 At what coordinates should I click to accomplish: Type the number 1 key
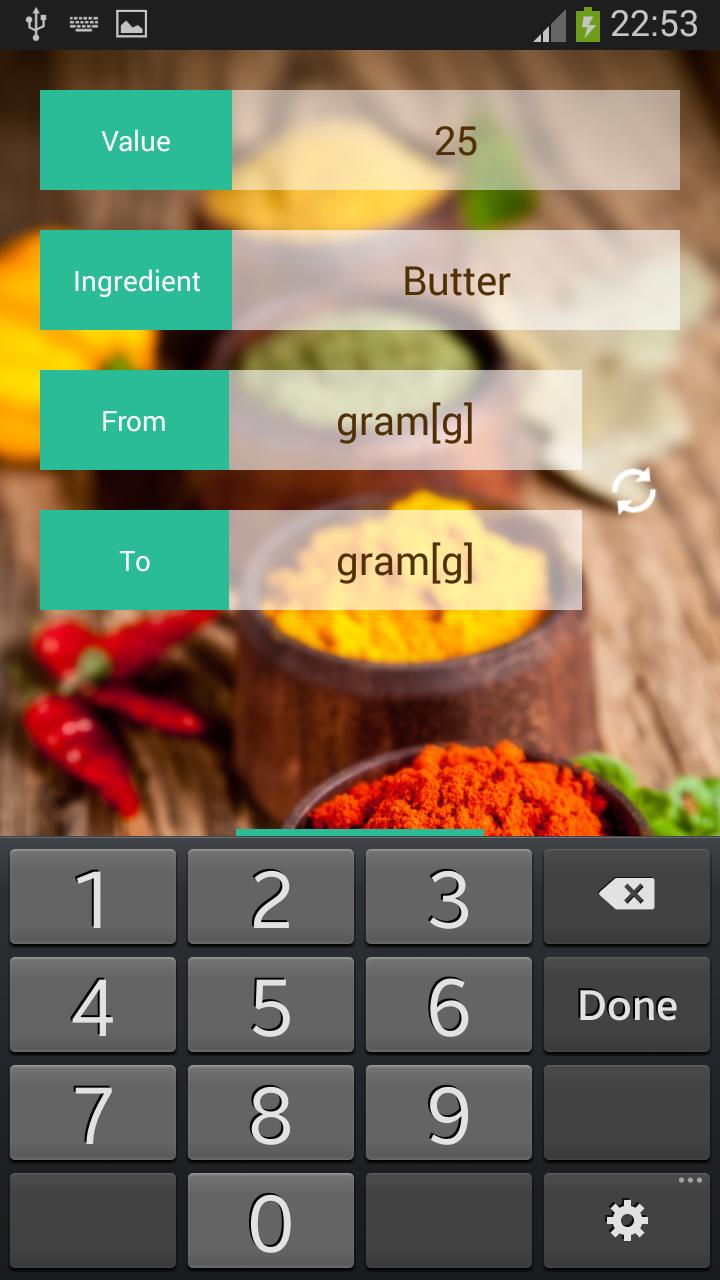click(x=93, y=896)
